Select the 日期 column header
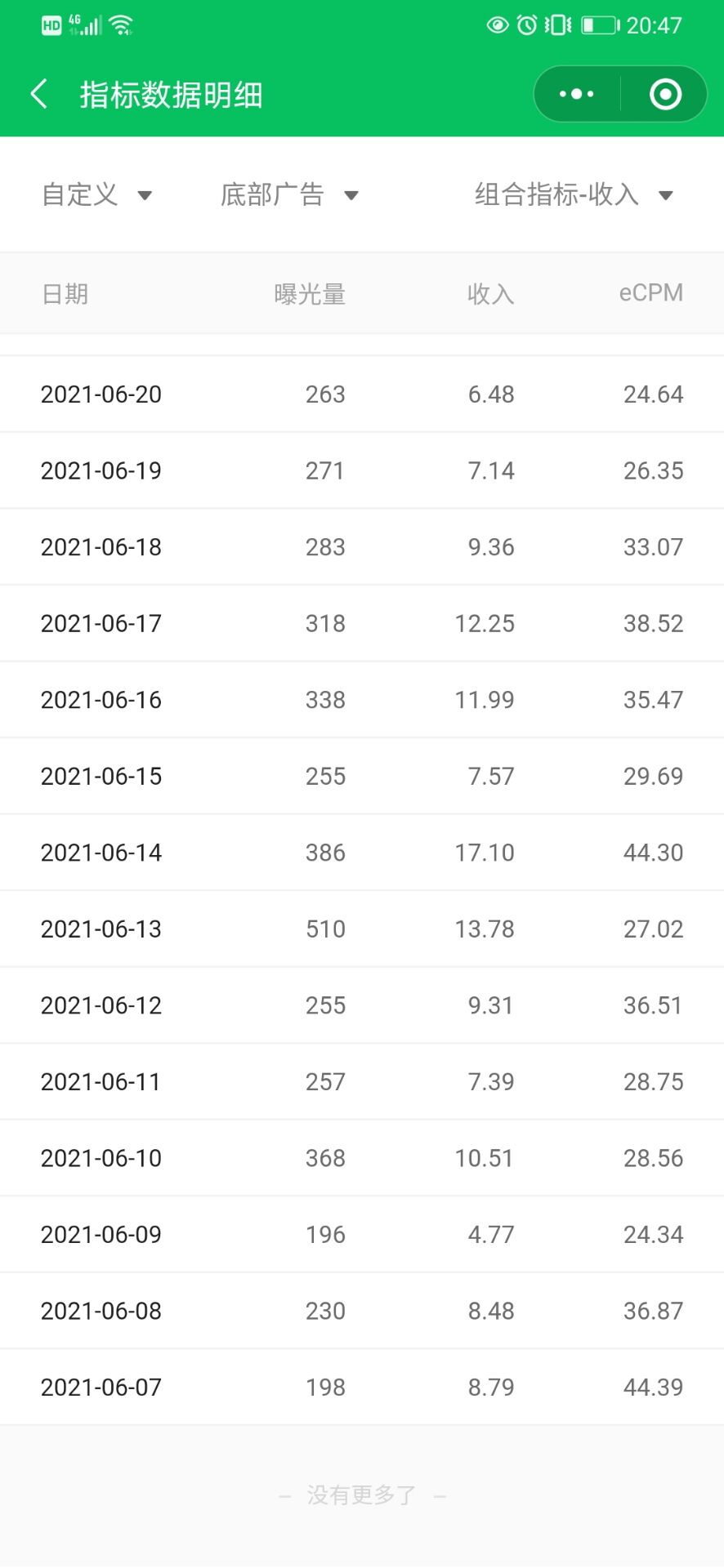 pos(65,293)
